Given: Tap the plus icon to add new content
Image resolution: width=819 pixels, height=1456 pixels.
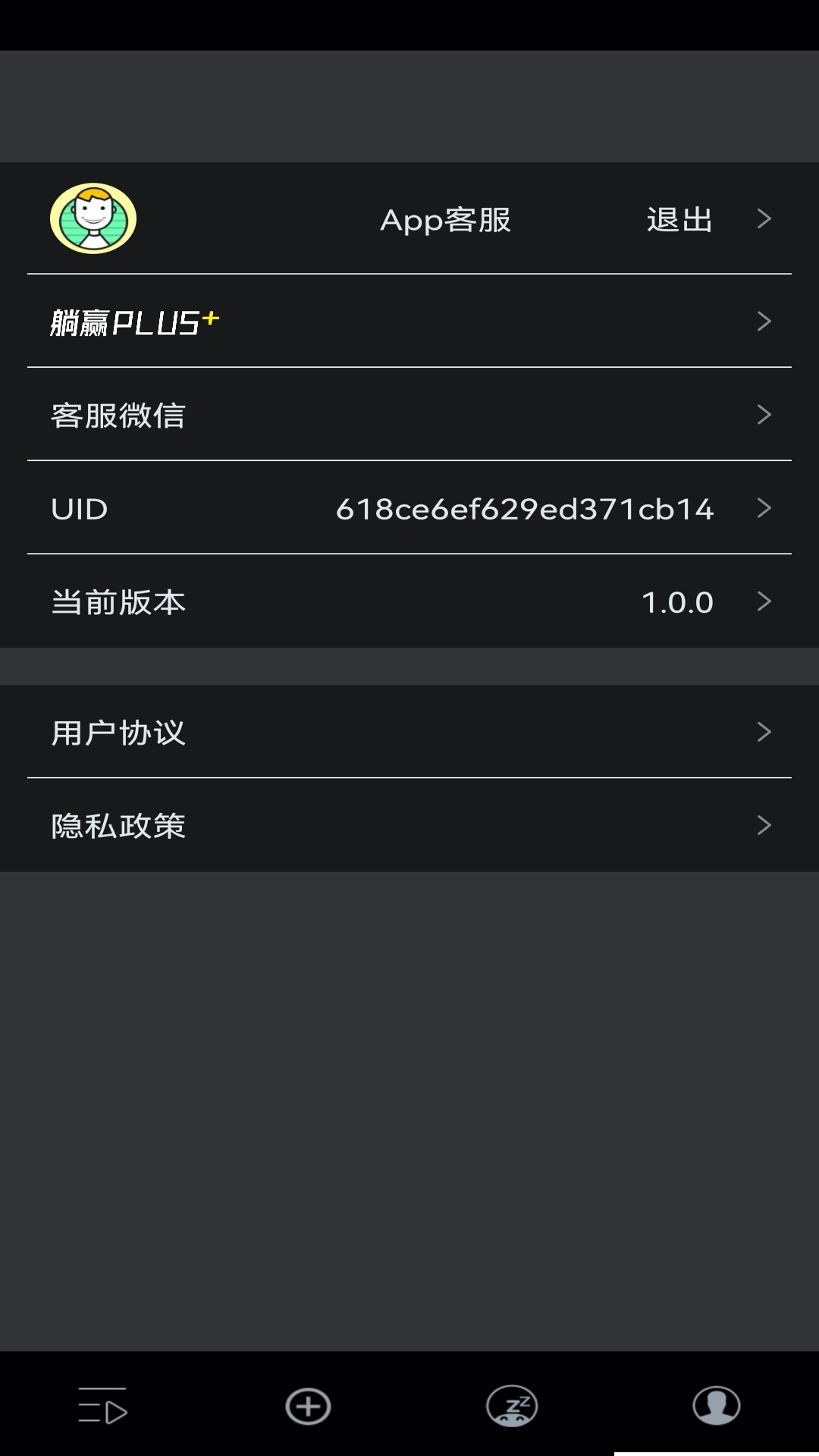Looking at the screenshot, I should (307, 1405).
